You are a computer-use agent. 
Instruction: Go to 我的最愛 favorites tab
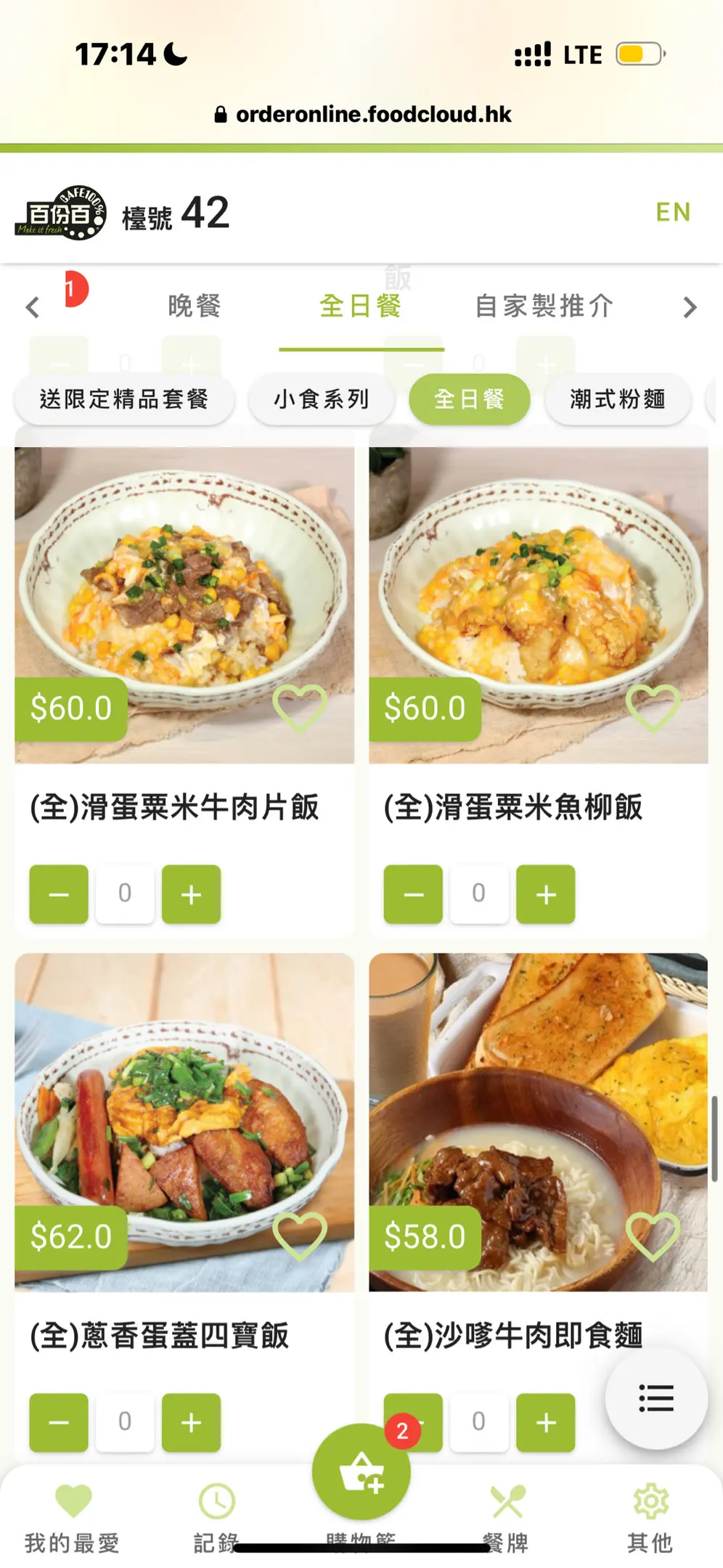(73, 1517)
